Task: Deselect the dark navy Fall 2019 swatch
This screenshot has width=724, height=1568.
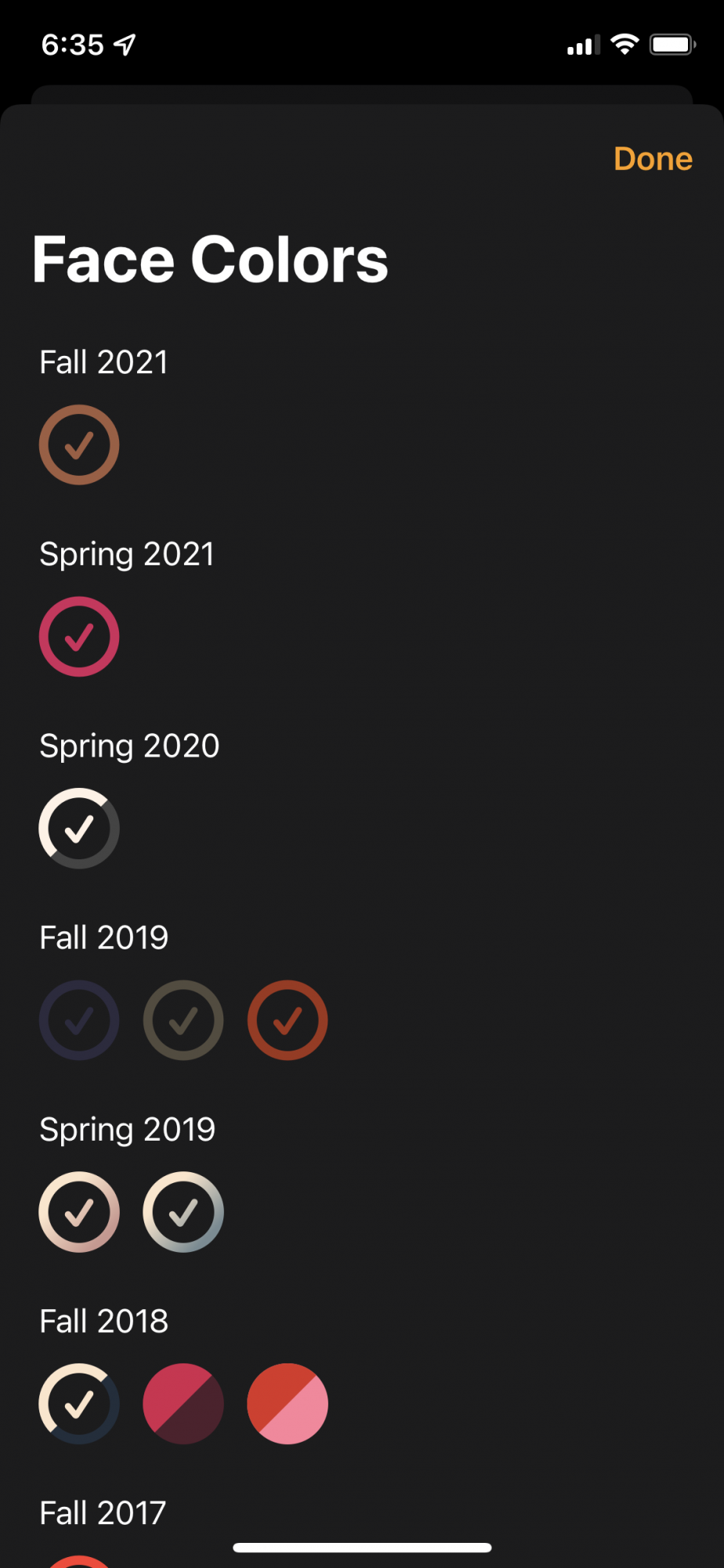Action: (x=79, y=1020)
